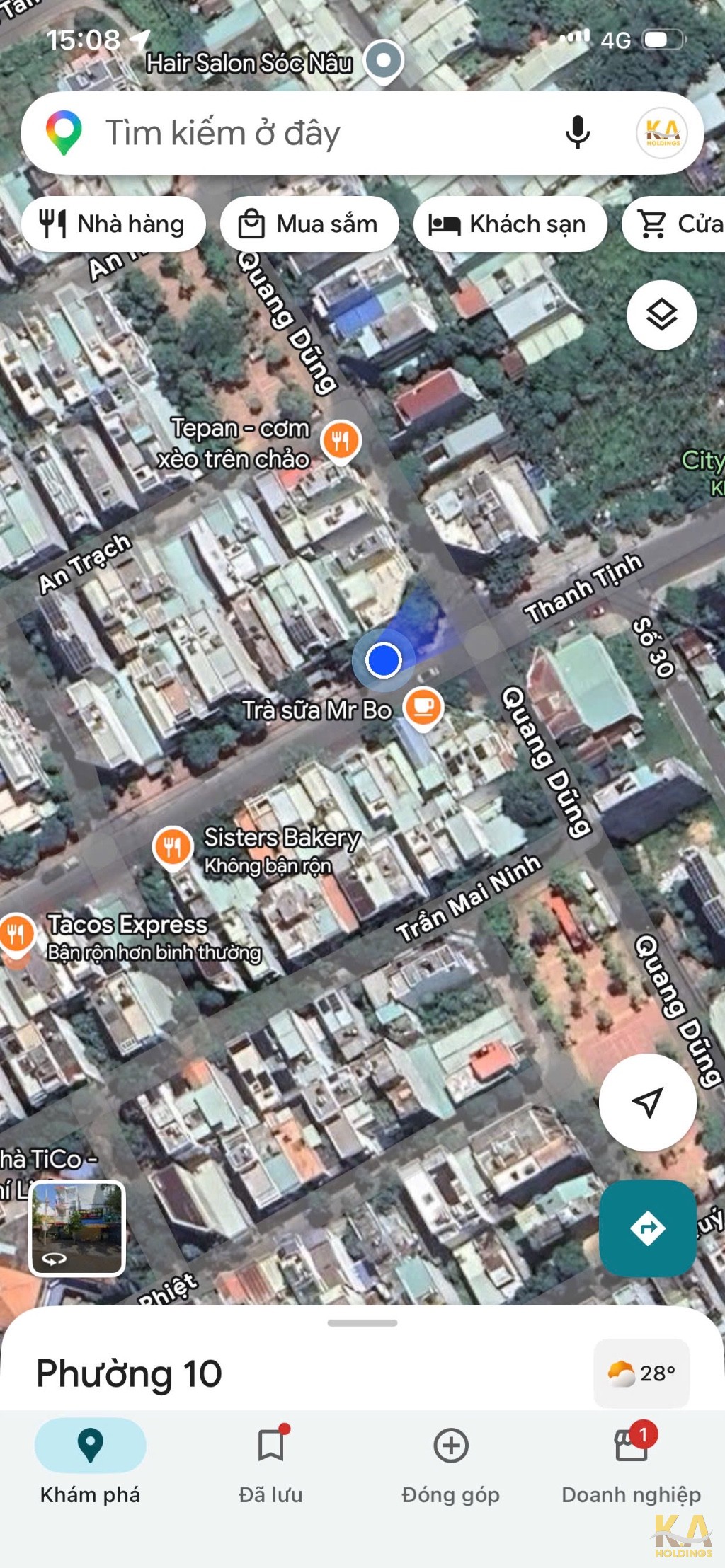725x1568 pixels.
Task: Open Sisters Bakery place marker
Action: pyautogui.click(x=173, y=846)
